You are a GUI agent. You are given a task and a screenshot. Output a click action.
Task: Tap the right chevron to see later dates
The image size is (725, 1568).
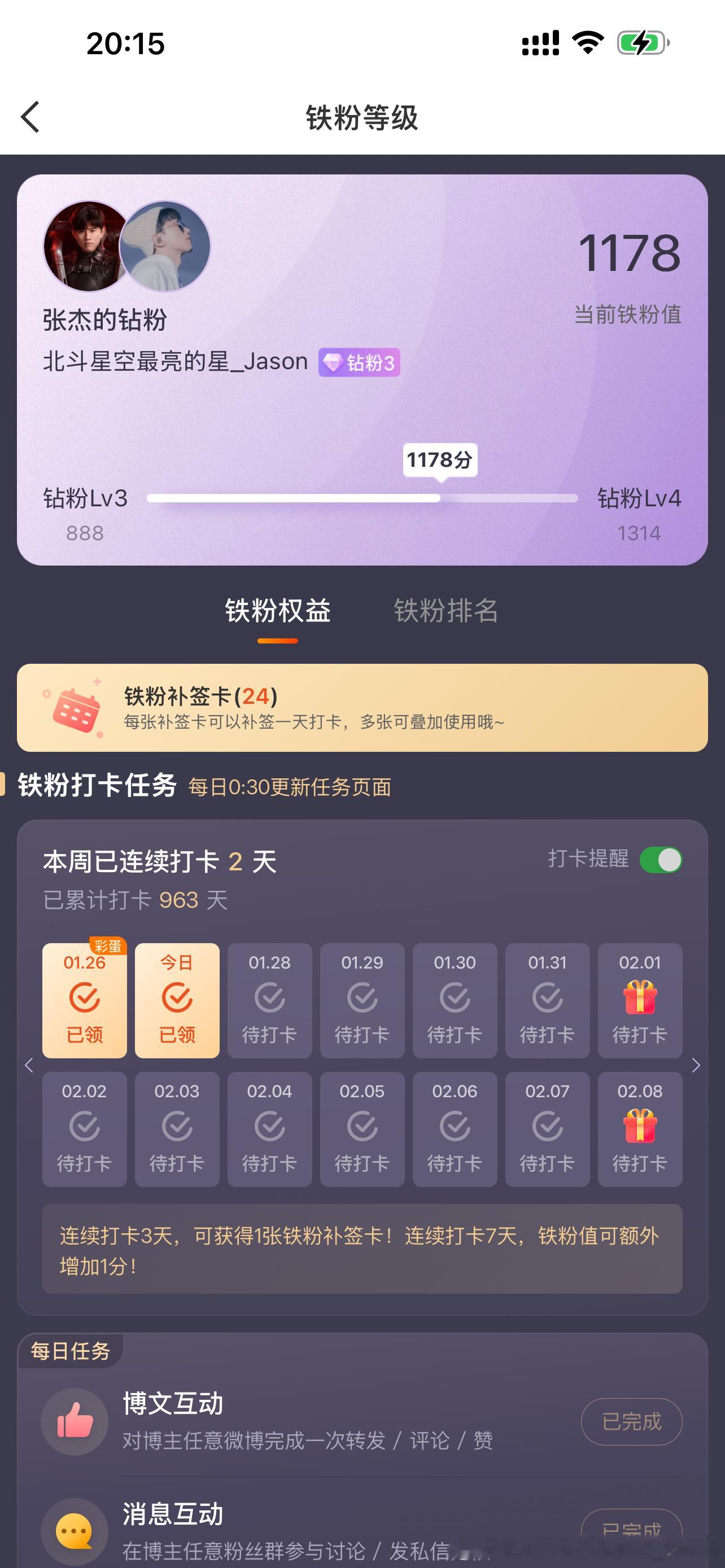click(x=696, y=1066)
